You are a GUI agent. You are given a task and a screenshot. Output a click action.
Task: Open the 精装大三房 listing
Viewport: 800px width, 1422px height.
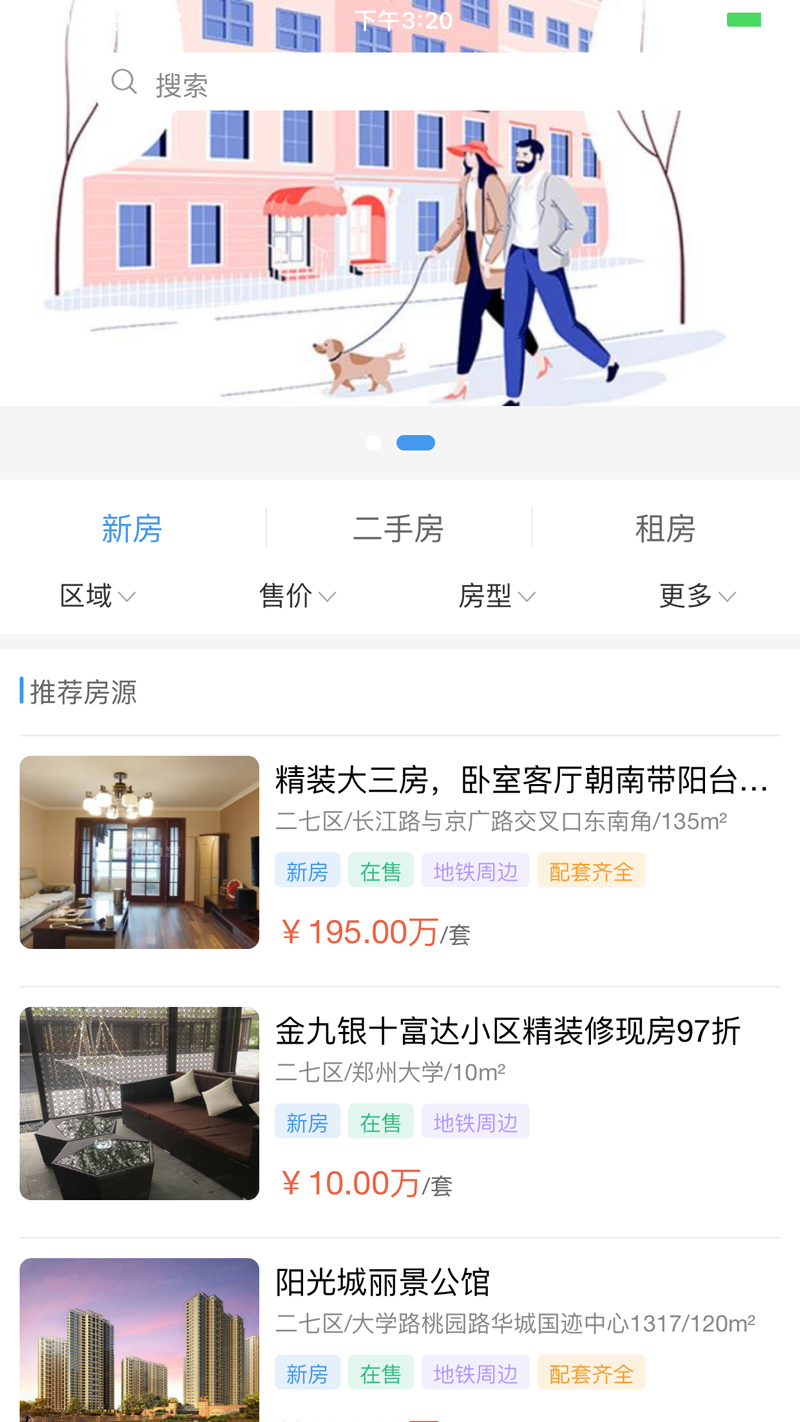coord(400,852)
